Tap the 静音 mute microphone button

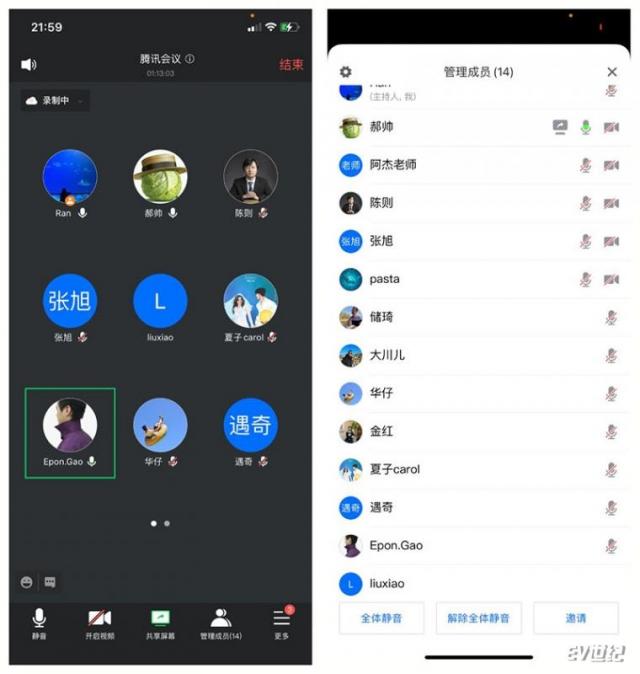tap(39, 623)
